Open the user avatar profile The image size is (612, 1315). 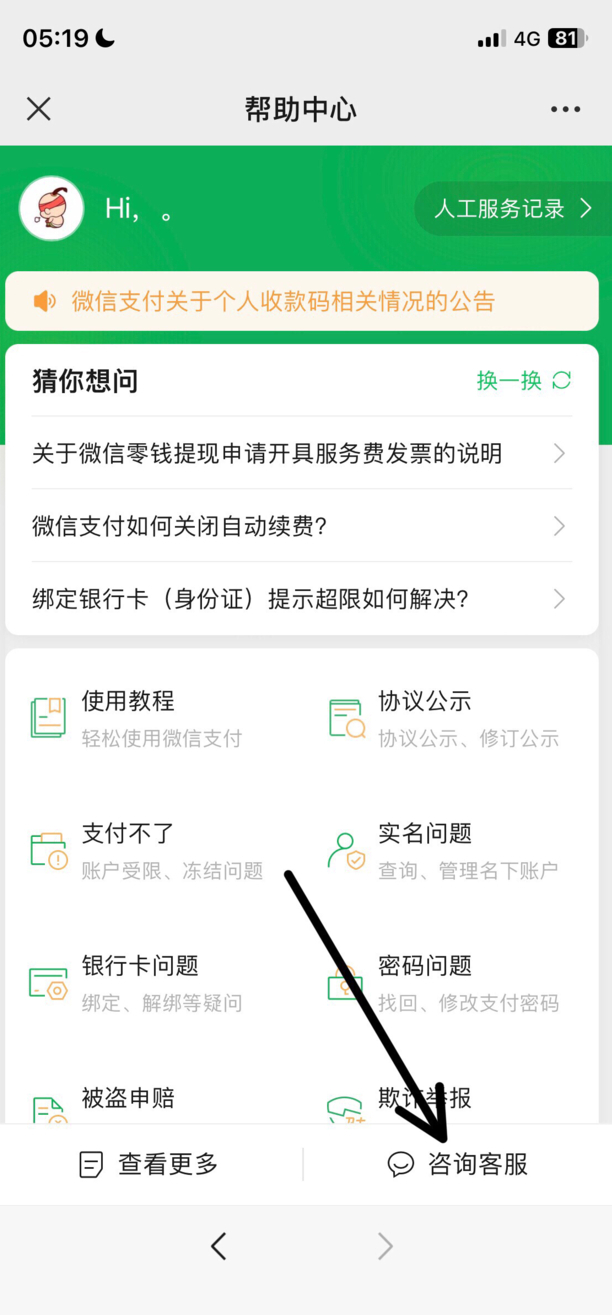point(51,208)
